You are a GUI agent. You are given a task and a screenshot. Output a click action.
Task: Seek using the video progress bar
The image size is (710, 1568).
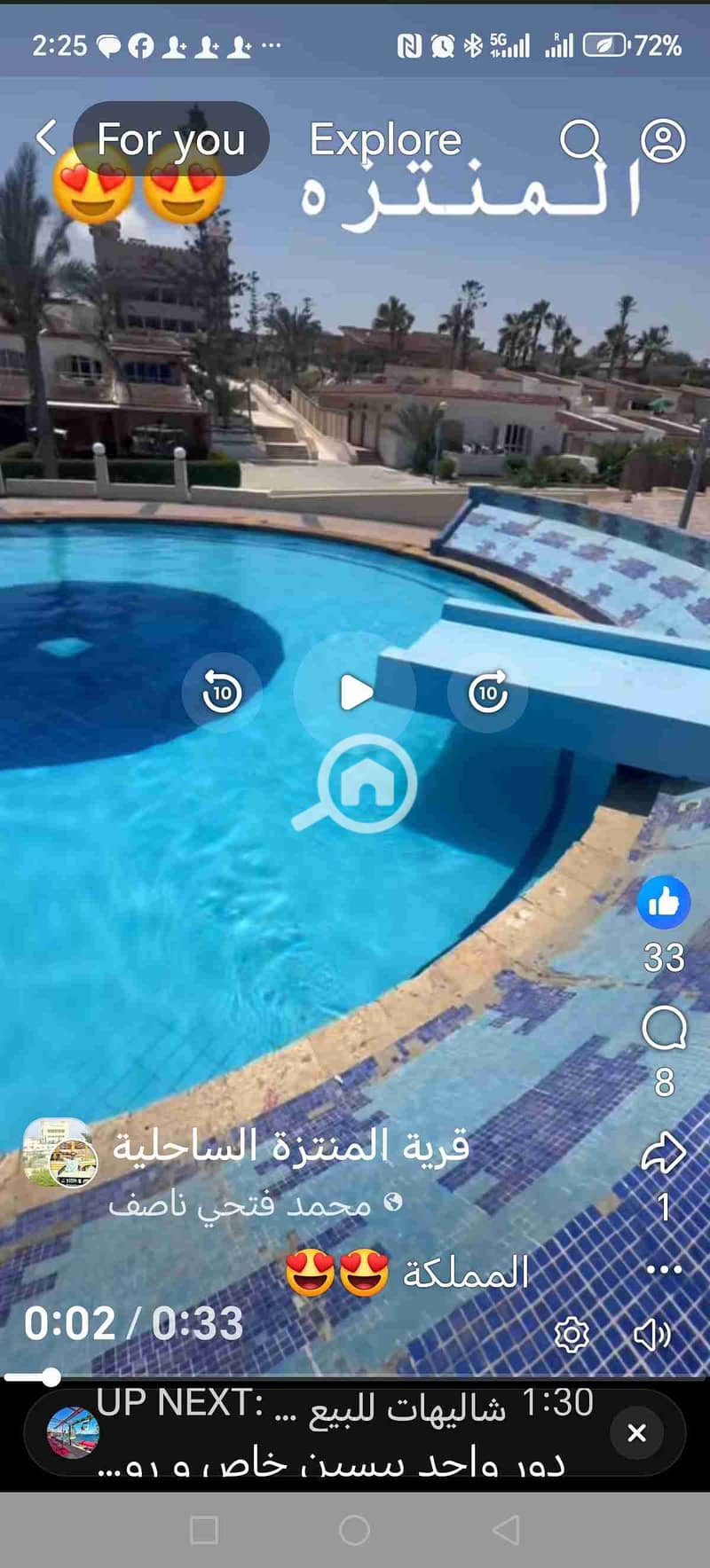pyautogui.click(x=355, y=1377)
